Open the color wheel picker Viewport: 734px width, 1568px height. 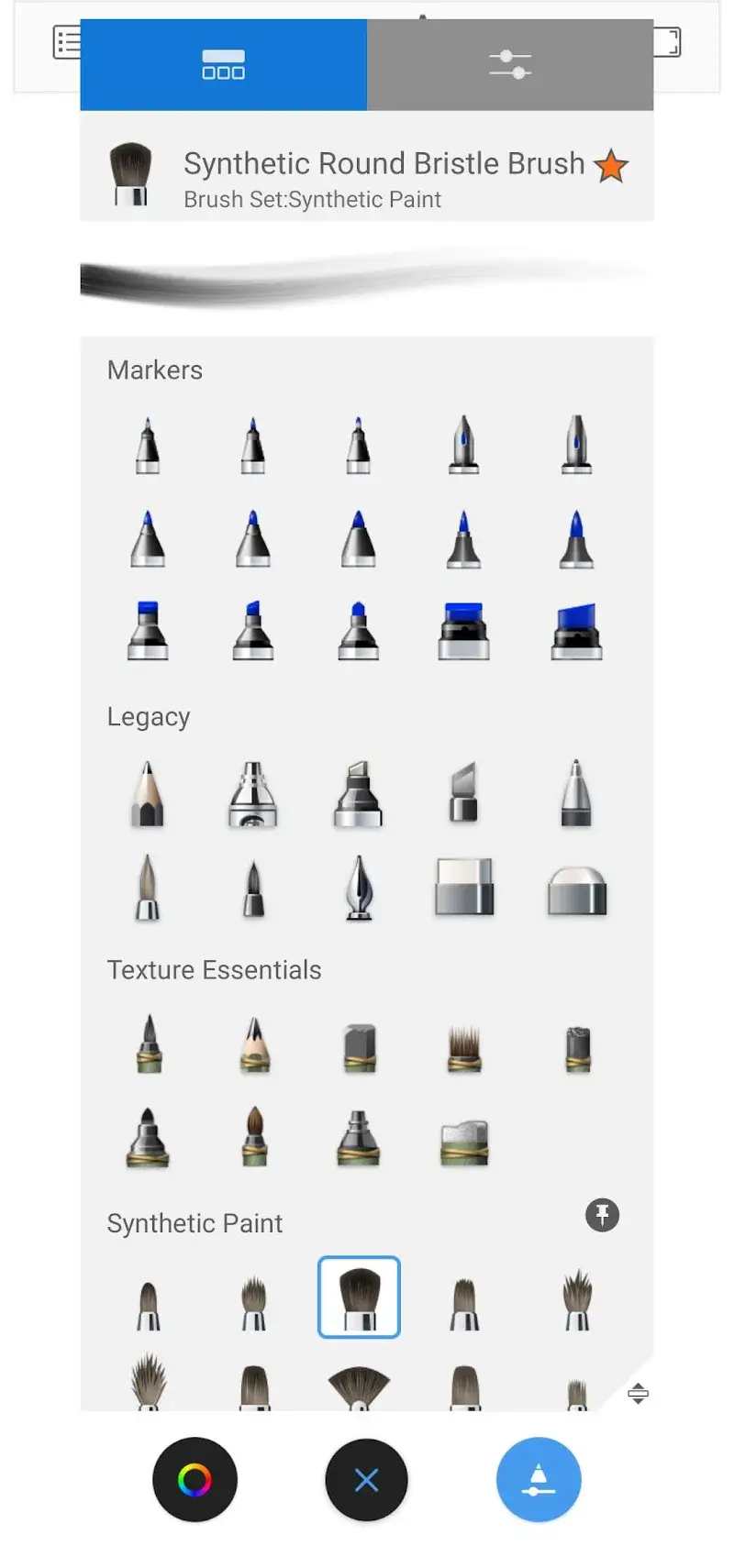(195, 1479)
